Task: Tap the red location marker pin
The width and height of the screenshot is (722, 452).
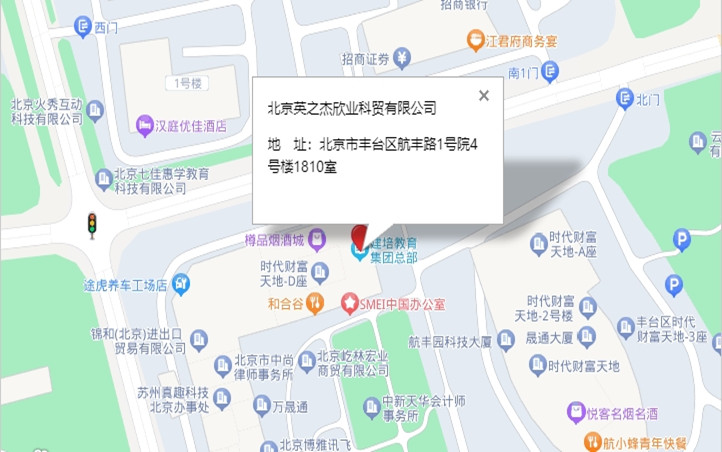Action: coord(359,238)
